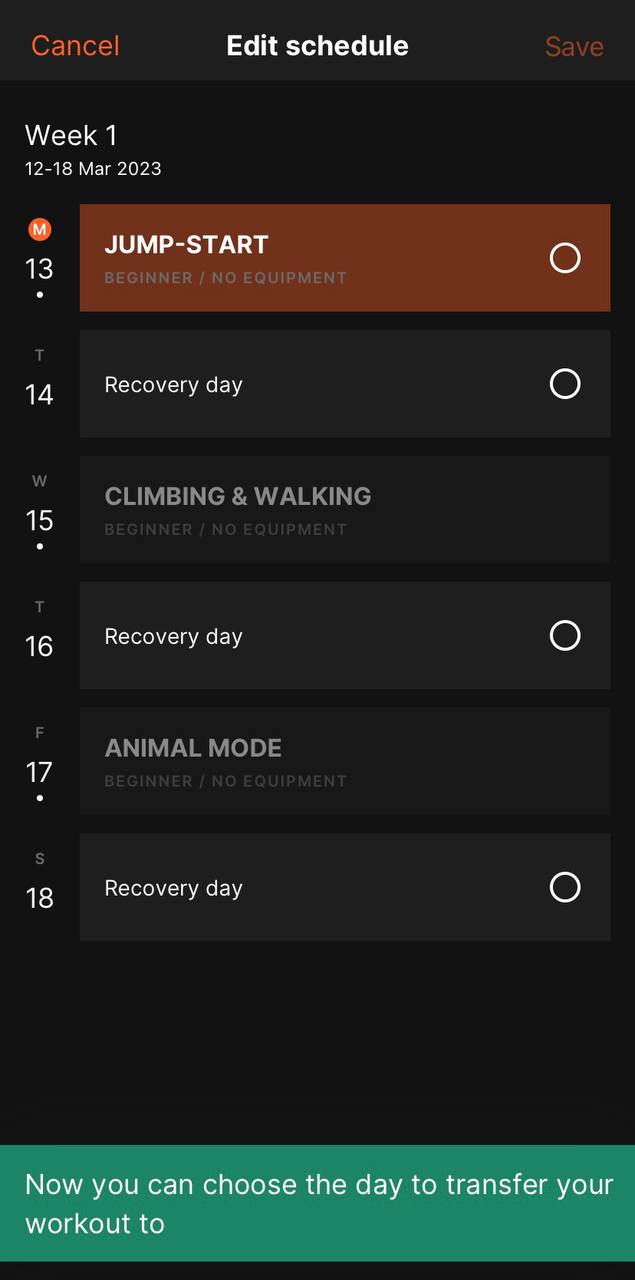This screenshot has height=1280, width=635.
Task: Pick Thursday 16 recovery day
Action: point(564,636)
